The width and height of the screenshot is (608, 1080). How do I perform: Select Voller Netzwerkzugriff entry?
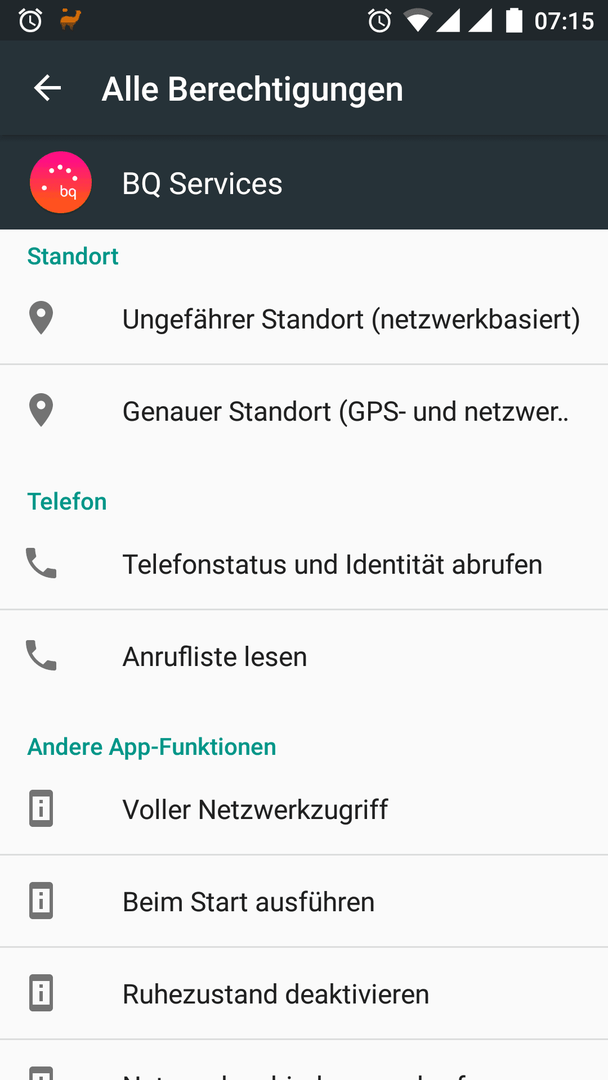point(304,809)
